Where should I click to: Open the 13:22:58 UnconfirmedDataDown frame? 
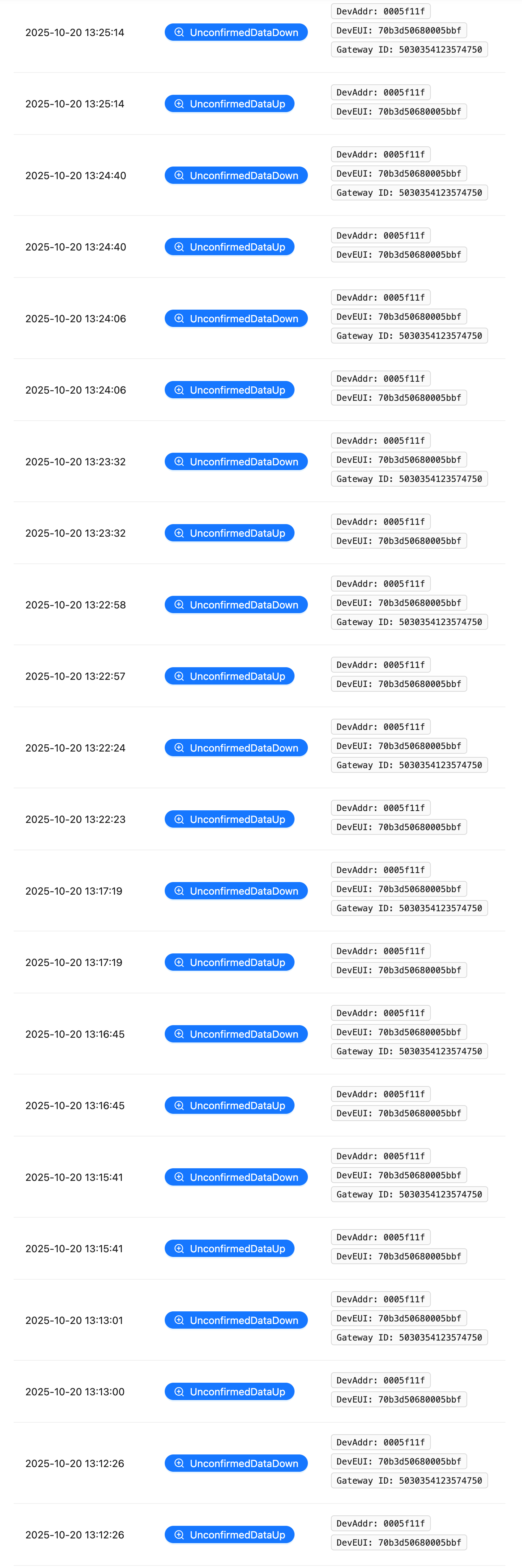point(236,604)
